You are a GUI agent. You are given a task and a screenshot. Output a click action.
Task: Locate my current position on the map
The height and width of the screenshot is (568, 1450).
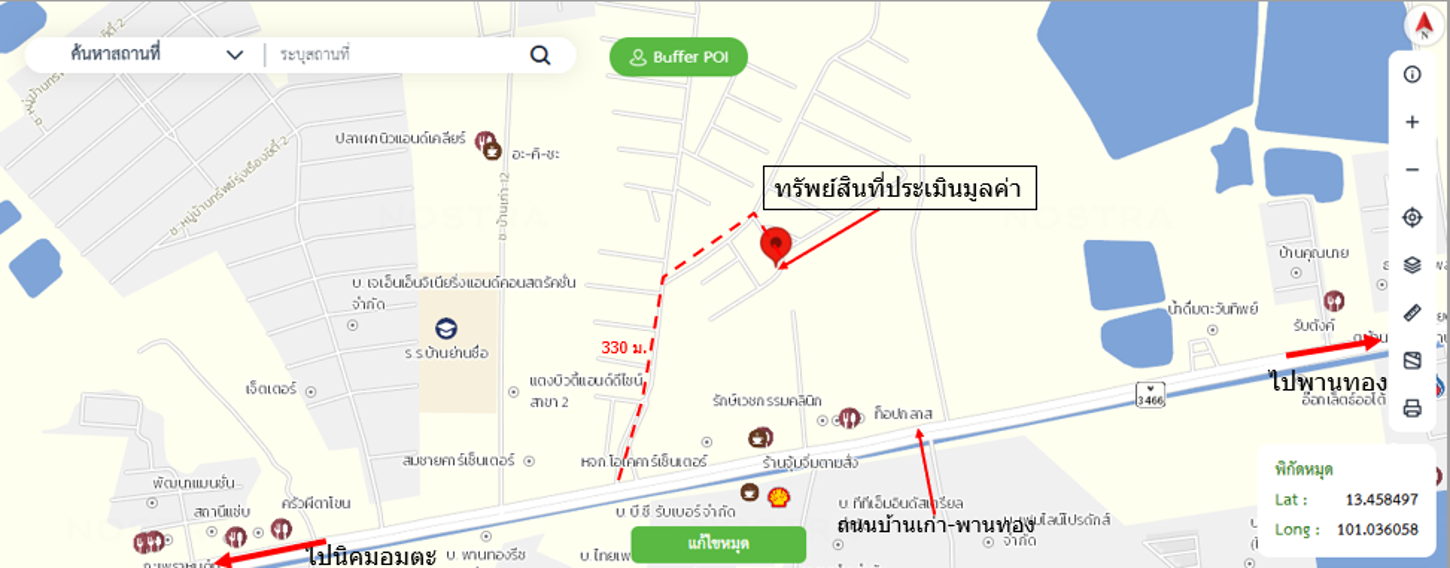coord(1412,217)
